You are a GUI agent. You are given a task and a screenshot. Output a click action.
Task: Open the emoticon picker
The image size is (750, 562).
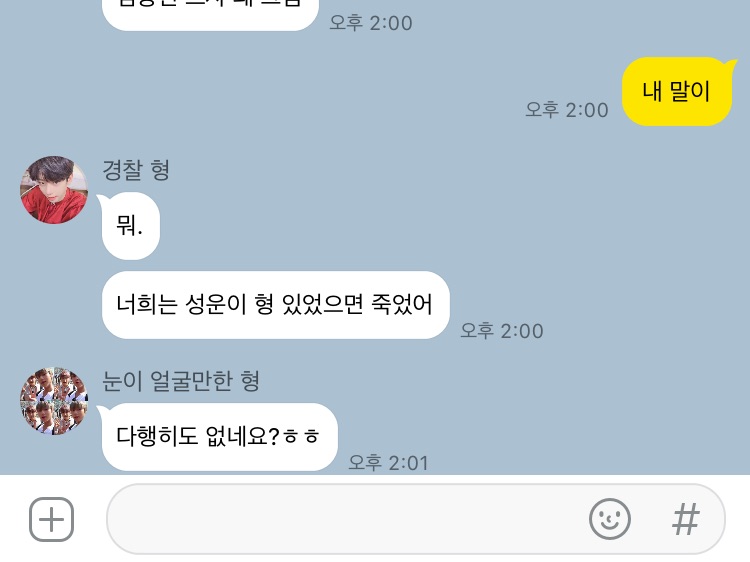609,519
